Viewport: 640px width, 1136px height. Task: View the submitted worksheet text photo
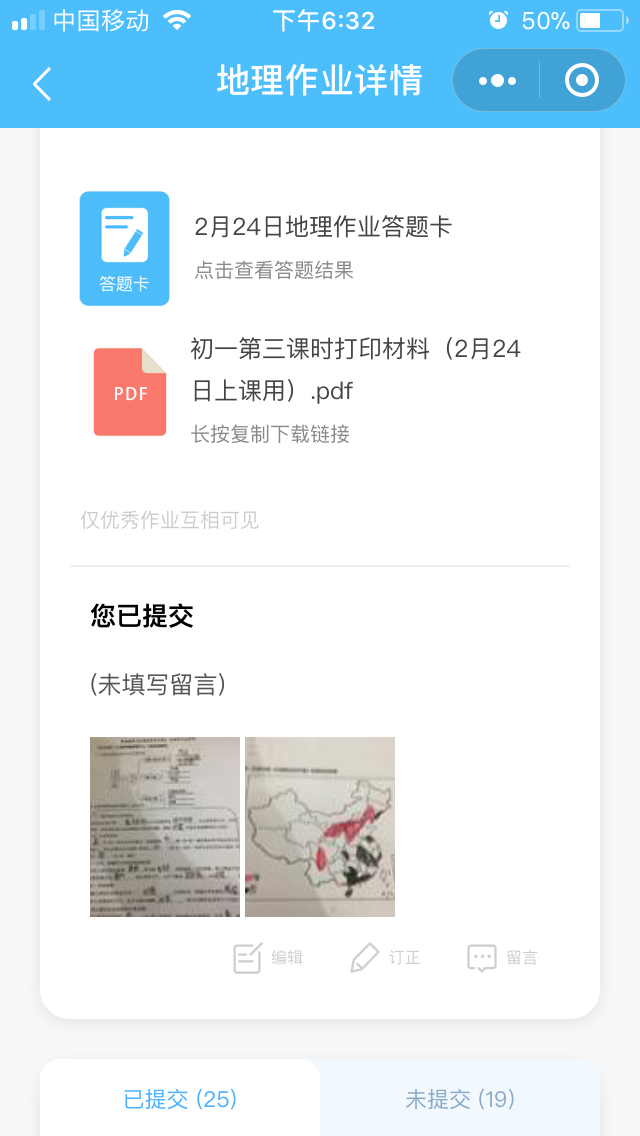pos(165,826)
